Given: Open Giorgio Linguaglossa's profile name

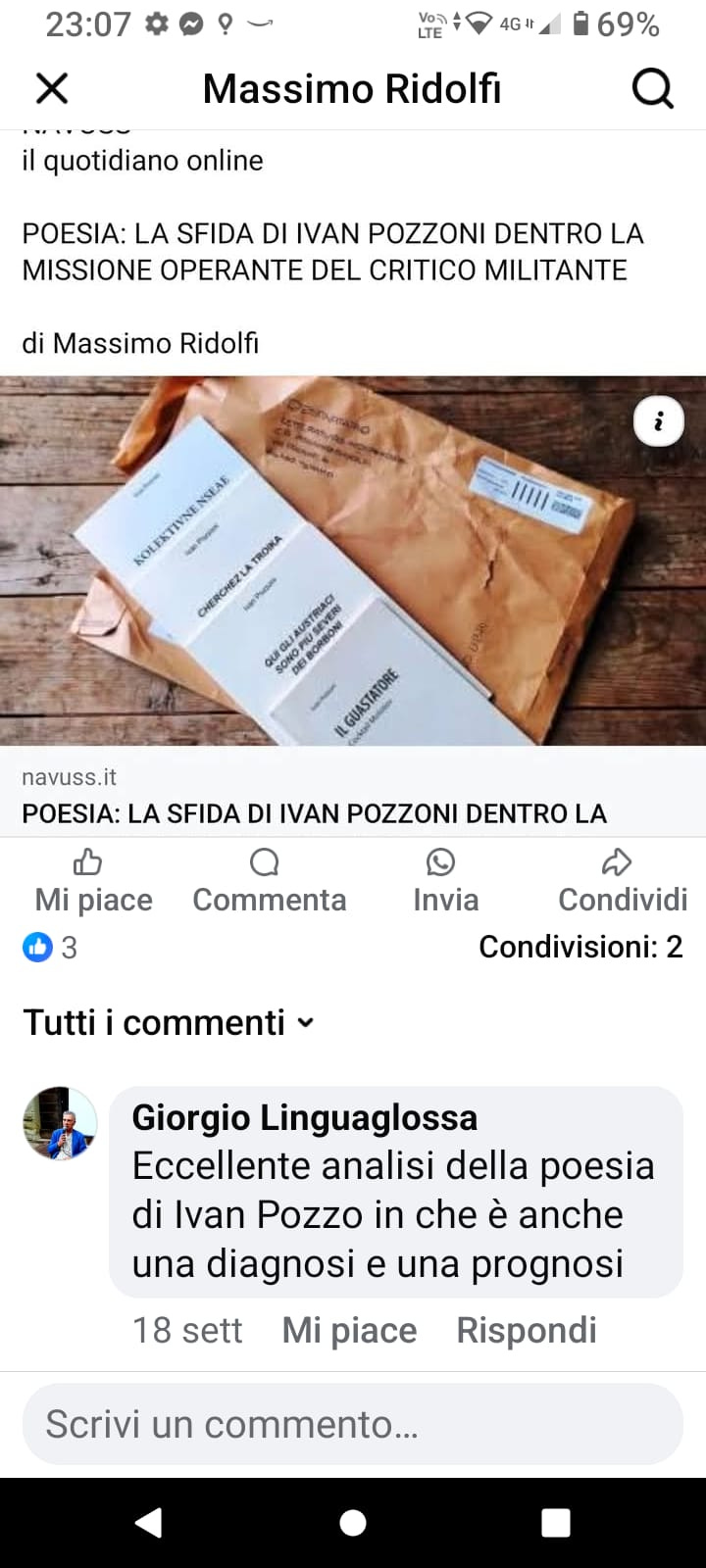Looking at the screenshot, I should click(x=304, y=1117).
